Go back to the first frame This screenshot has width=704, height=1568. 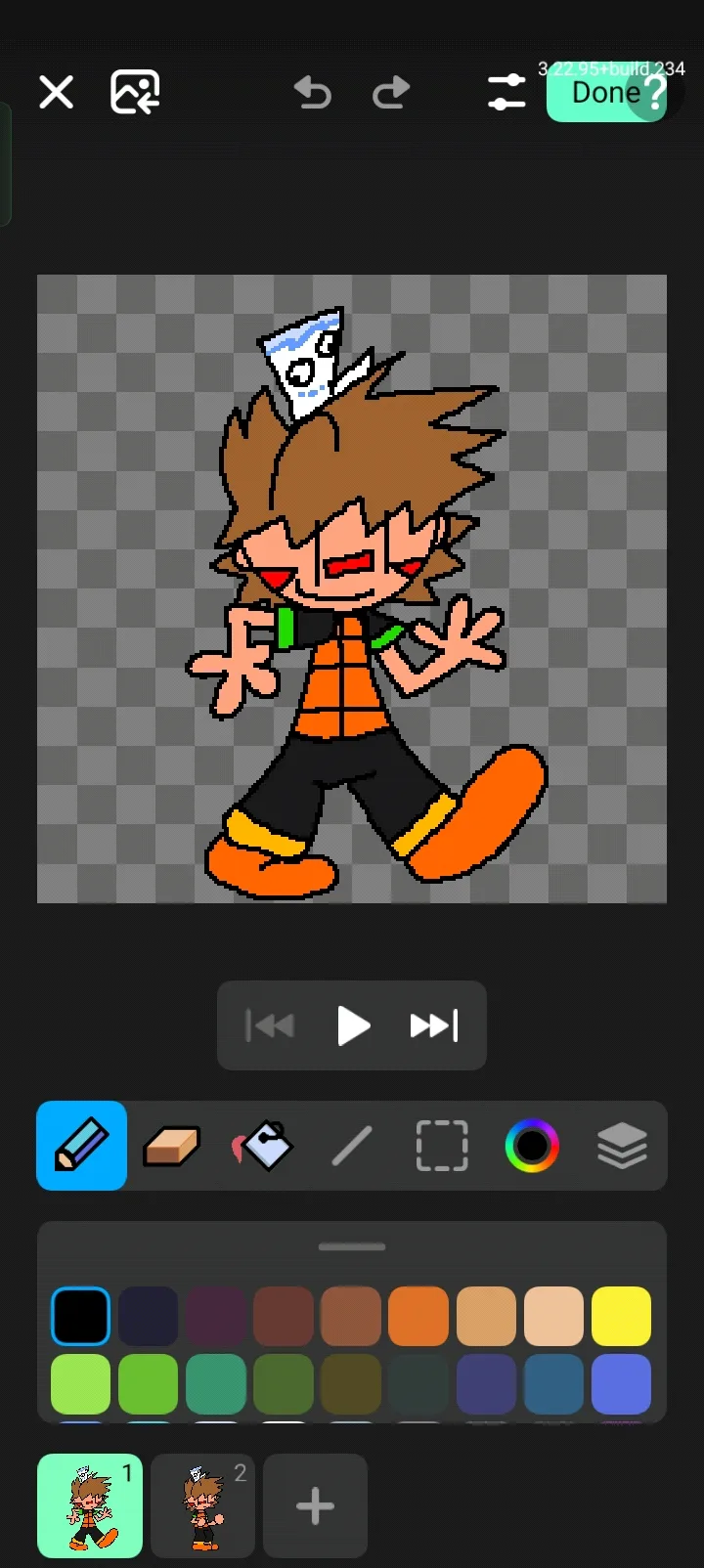point(270,1025)
